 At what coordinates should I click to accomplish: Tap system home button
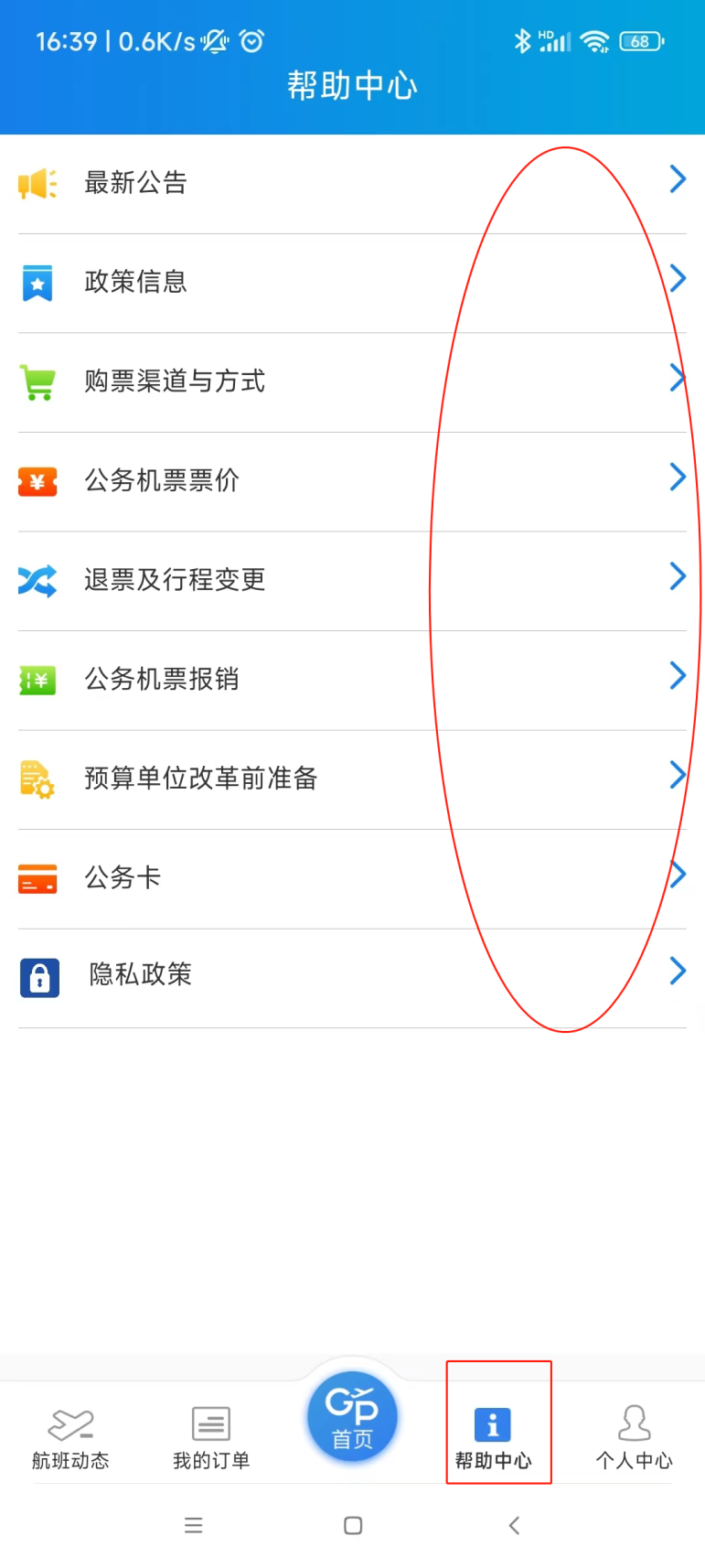coord(353,1525)
